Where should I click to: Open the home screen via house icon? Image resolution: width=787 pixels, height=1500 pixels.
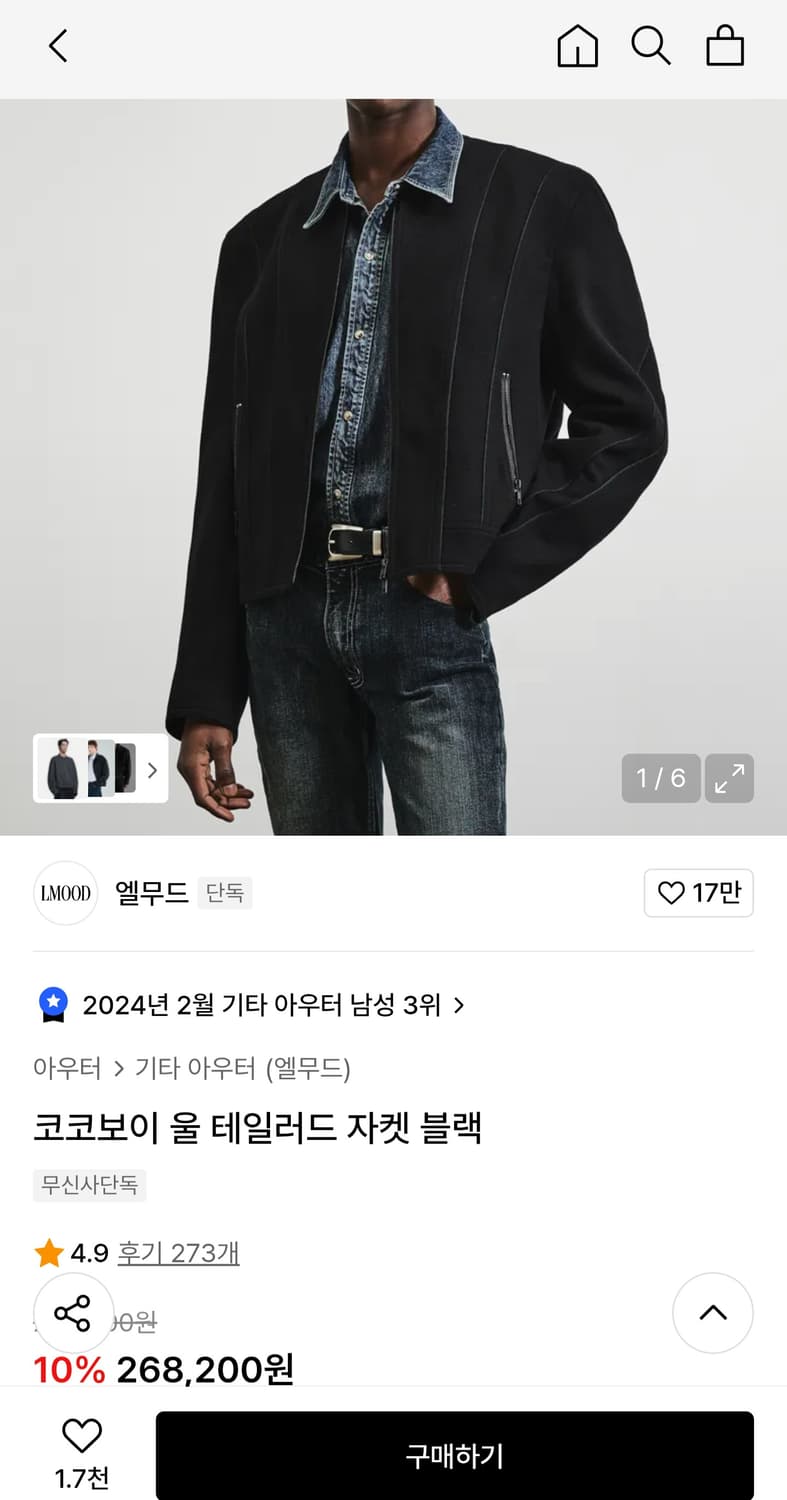tap(577, 46)
